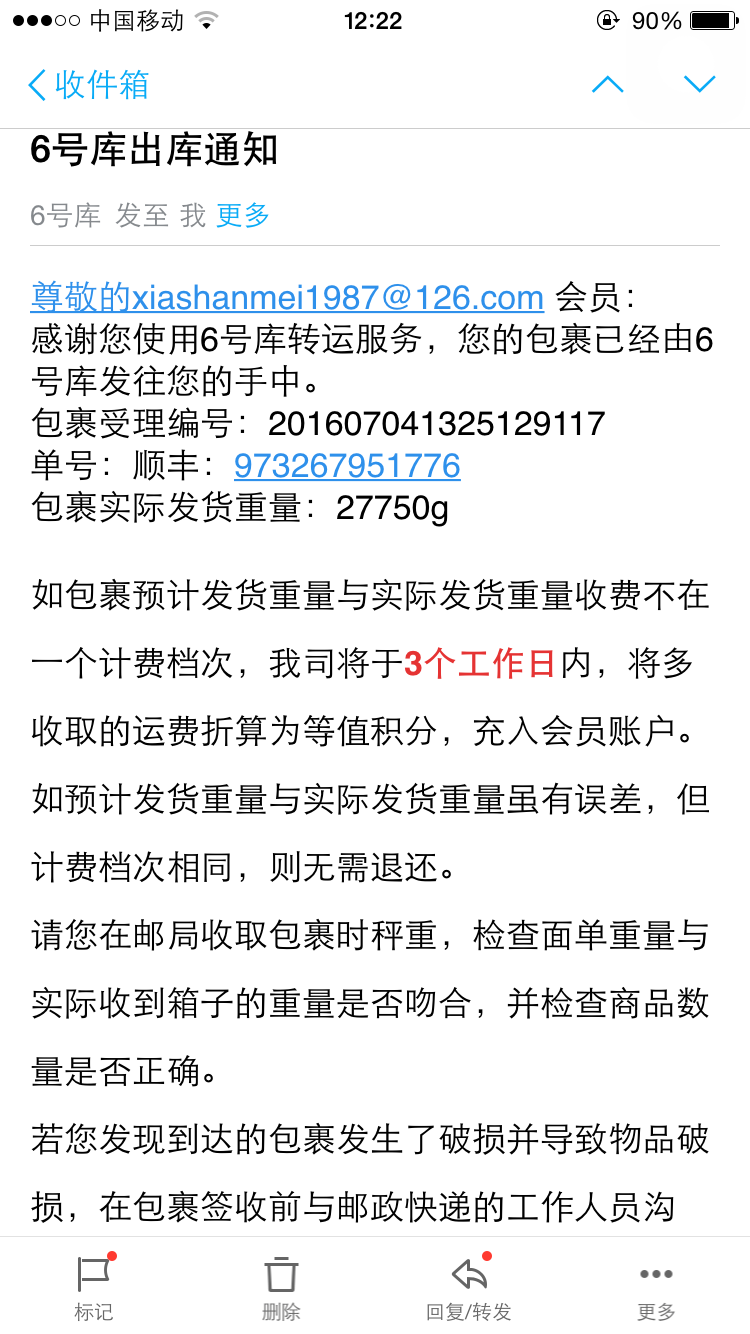This screenshot has height=1334, width=750.
Task: Tap 更多 to show sender details
Action: point(243,215)
